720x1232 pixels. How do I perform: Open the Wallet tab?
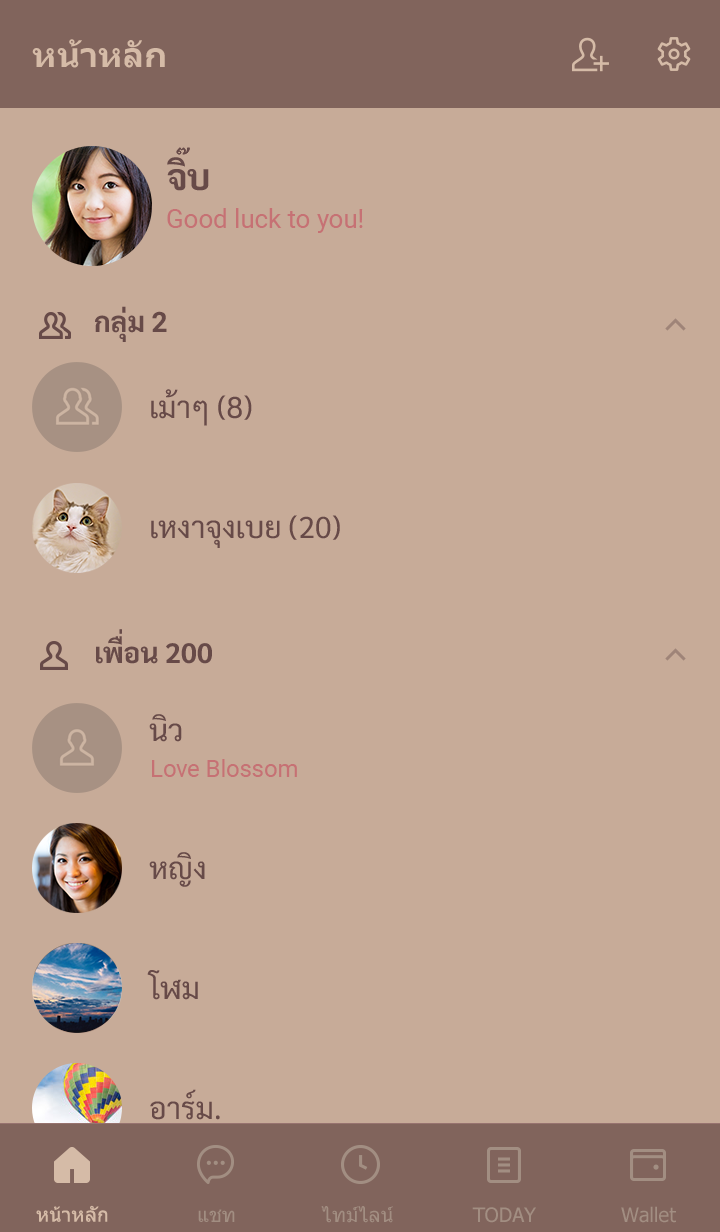coord(648,1178)
